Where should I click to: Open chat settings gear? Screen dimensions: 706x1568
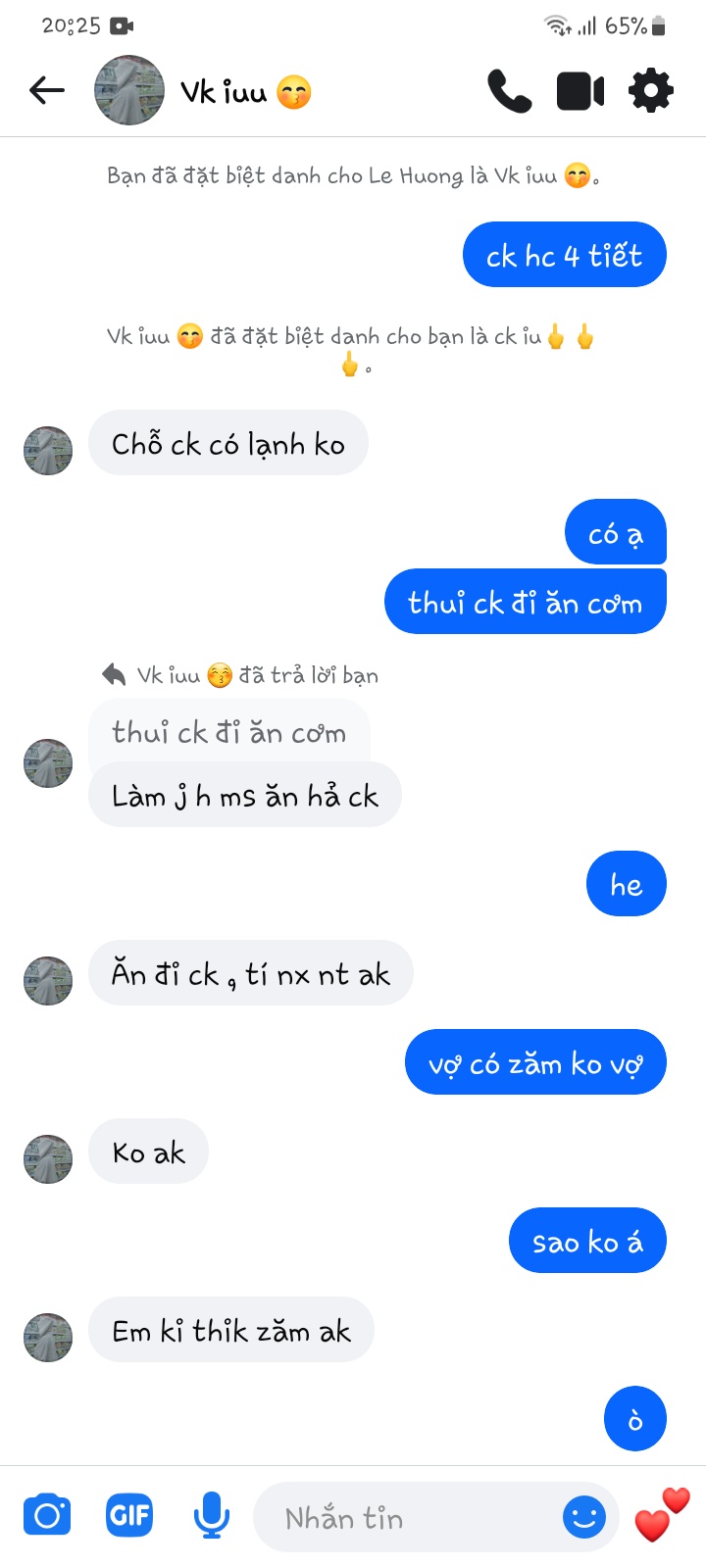click(x=651, y=91)
